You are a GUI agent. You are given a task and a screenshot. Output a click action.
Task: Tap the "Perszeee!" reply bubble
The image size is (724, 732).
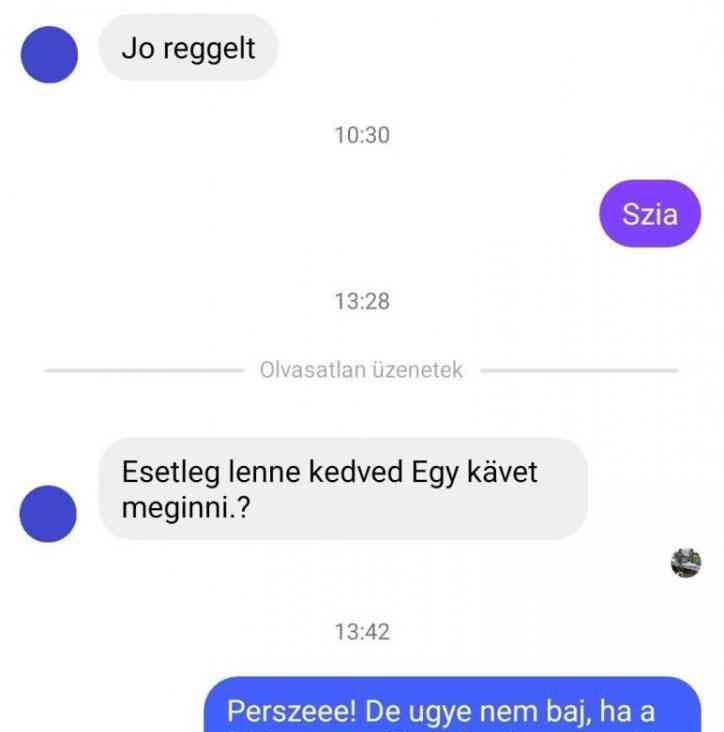(453, 708)
